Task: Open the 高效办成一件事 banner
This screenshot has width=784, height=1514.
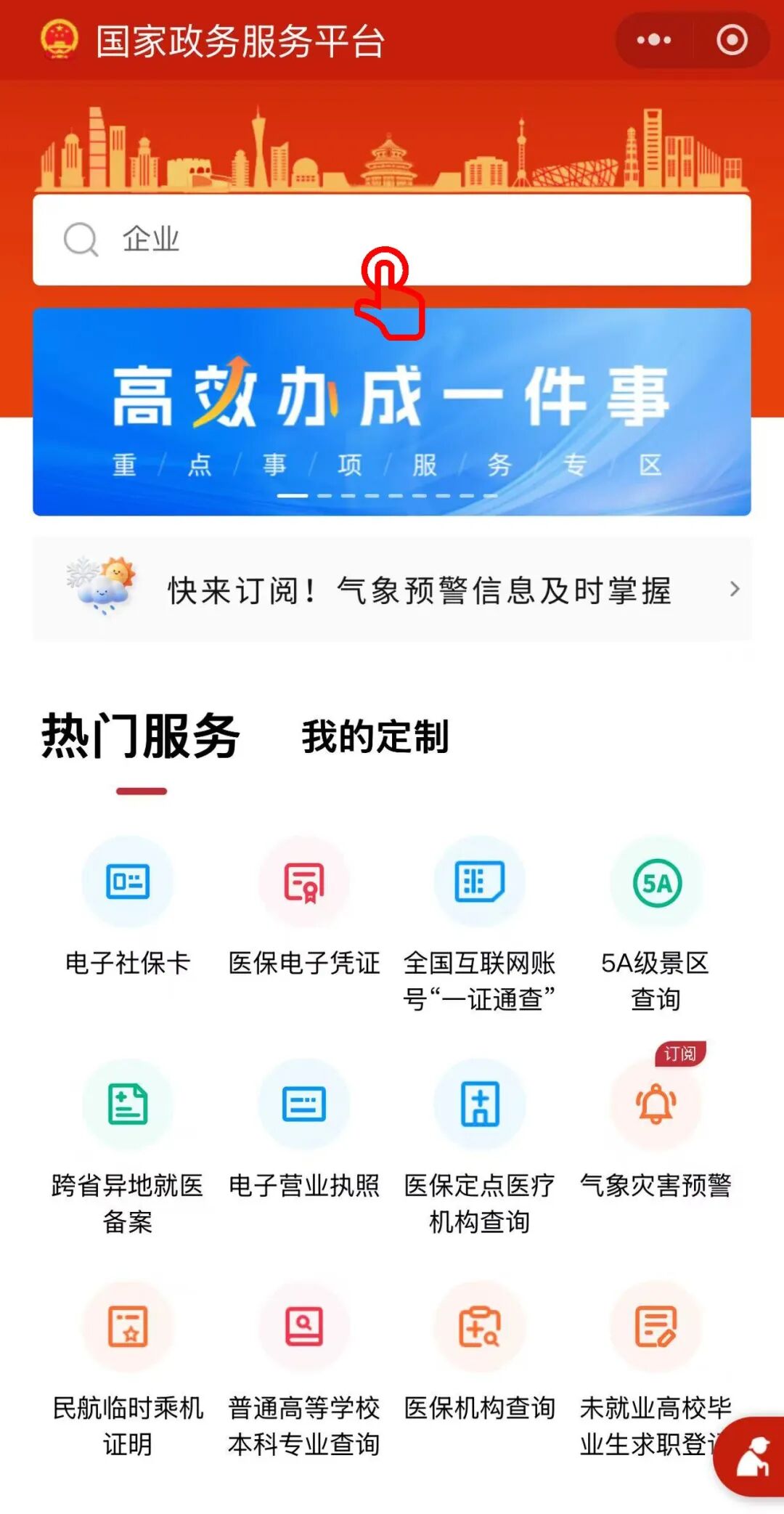Action: click(392, 407)
